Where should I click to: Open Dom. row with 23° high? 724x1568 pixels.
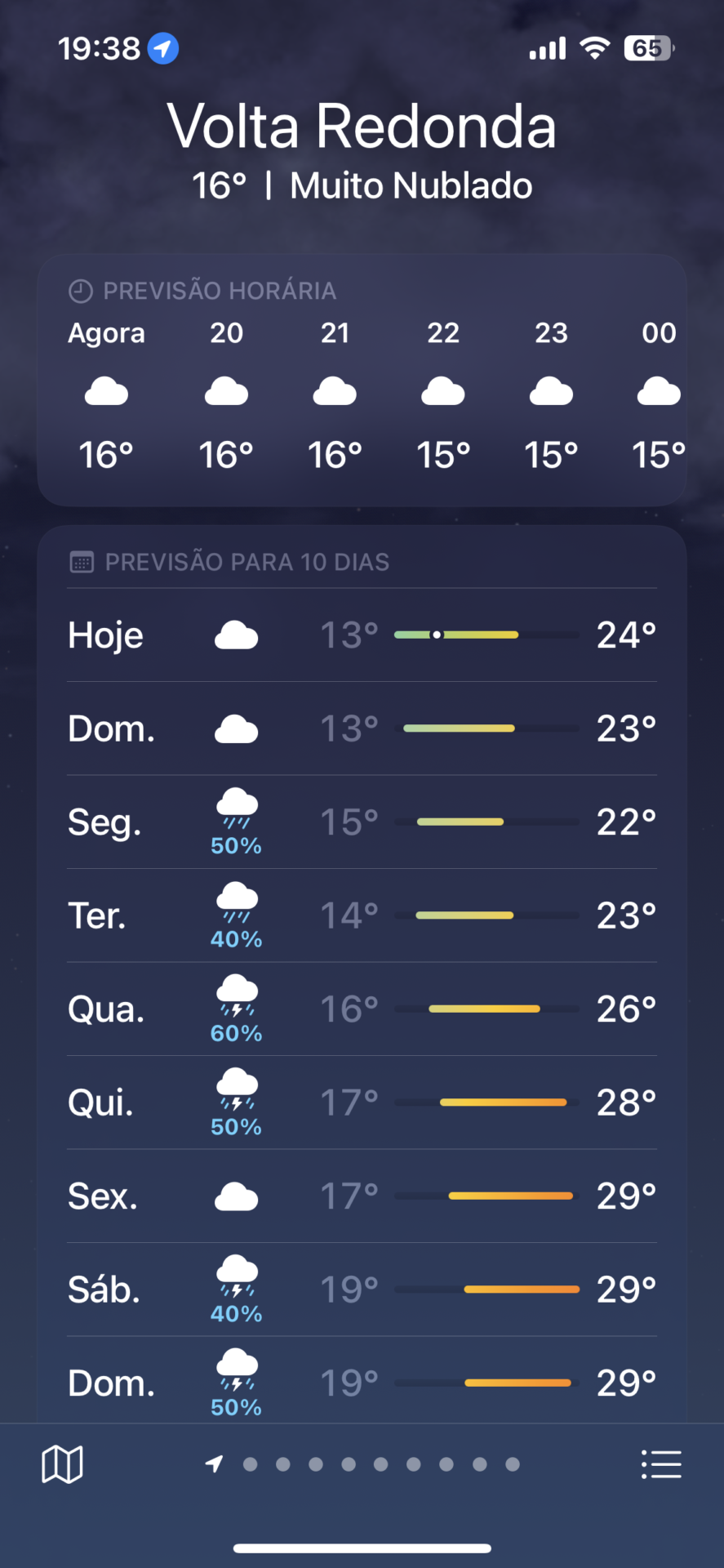click(362, 728)
